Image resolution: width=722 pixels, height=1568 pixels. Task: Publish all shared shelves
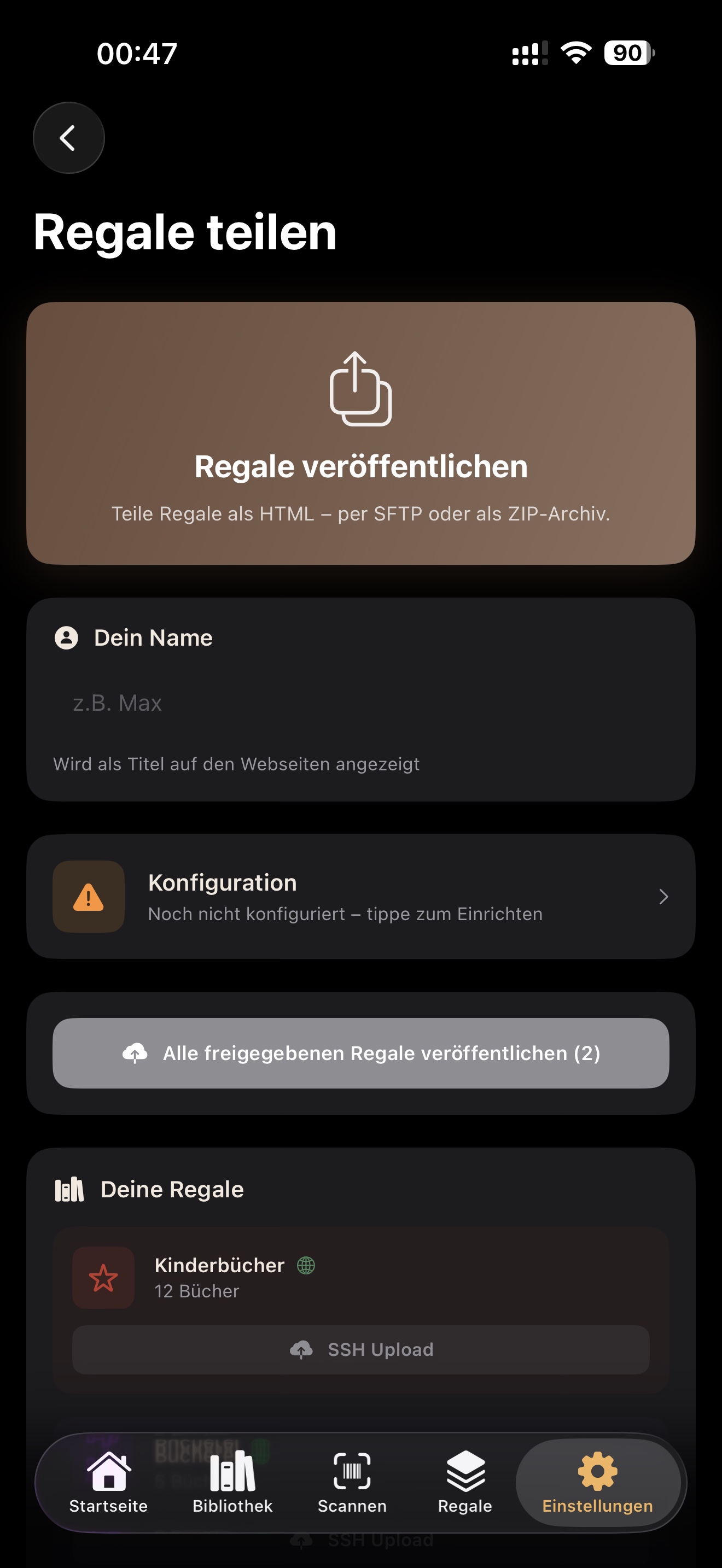[360, 1053]
